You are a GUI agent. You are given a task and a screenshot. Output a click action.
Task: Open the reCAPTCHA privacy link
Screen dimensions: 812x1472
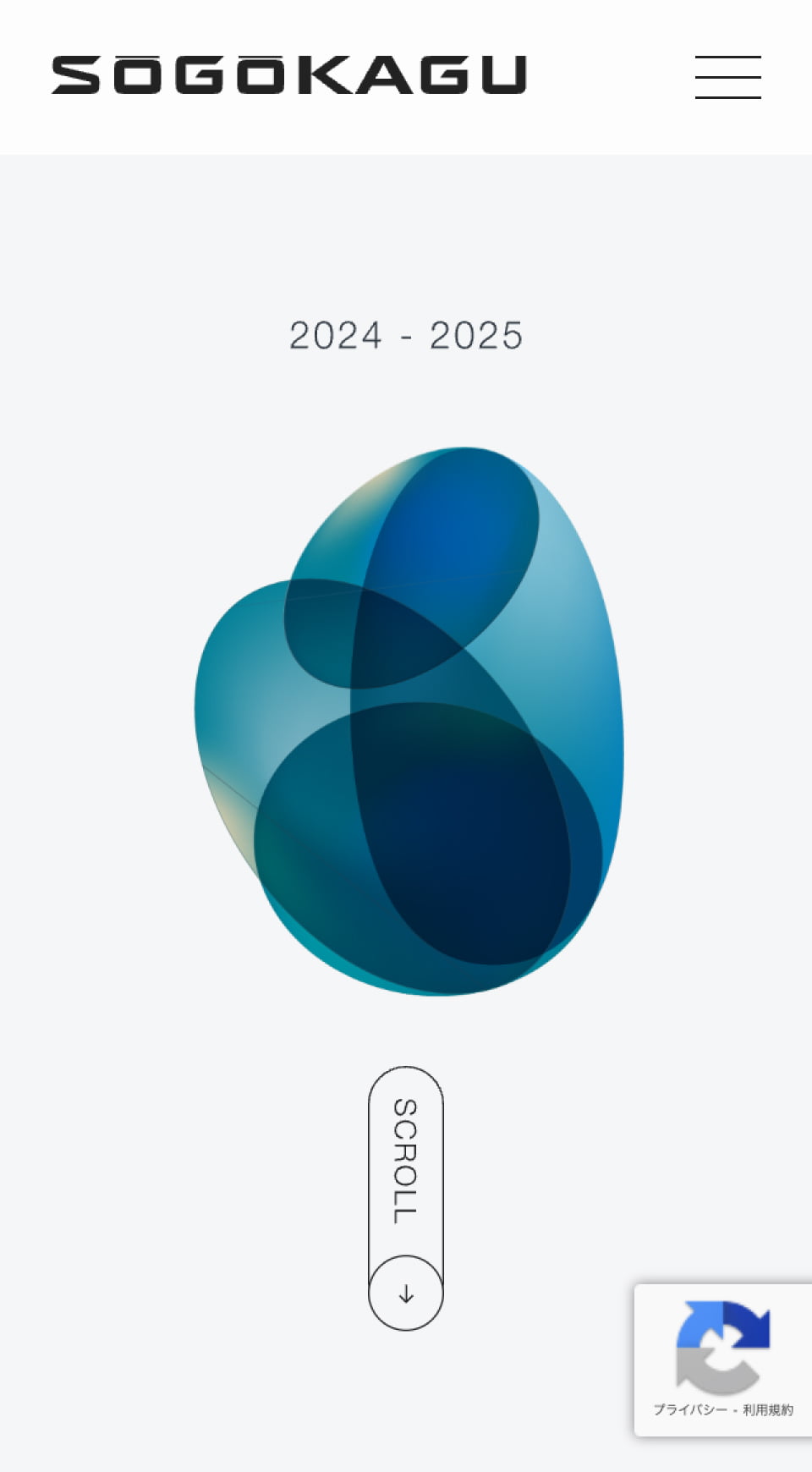coord(689,1409)
